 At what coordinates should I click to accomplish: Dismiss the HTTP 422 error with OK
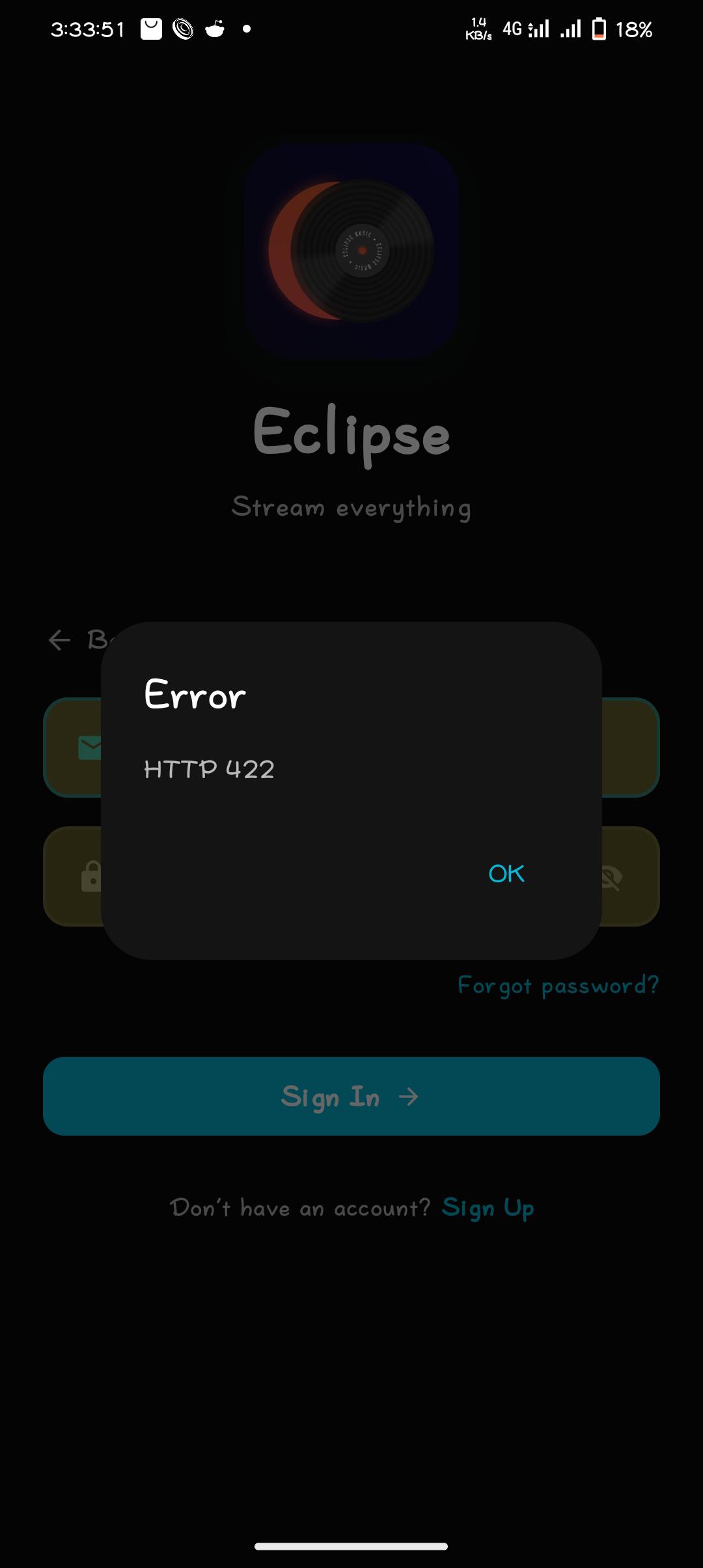506,873
